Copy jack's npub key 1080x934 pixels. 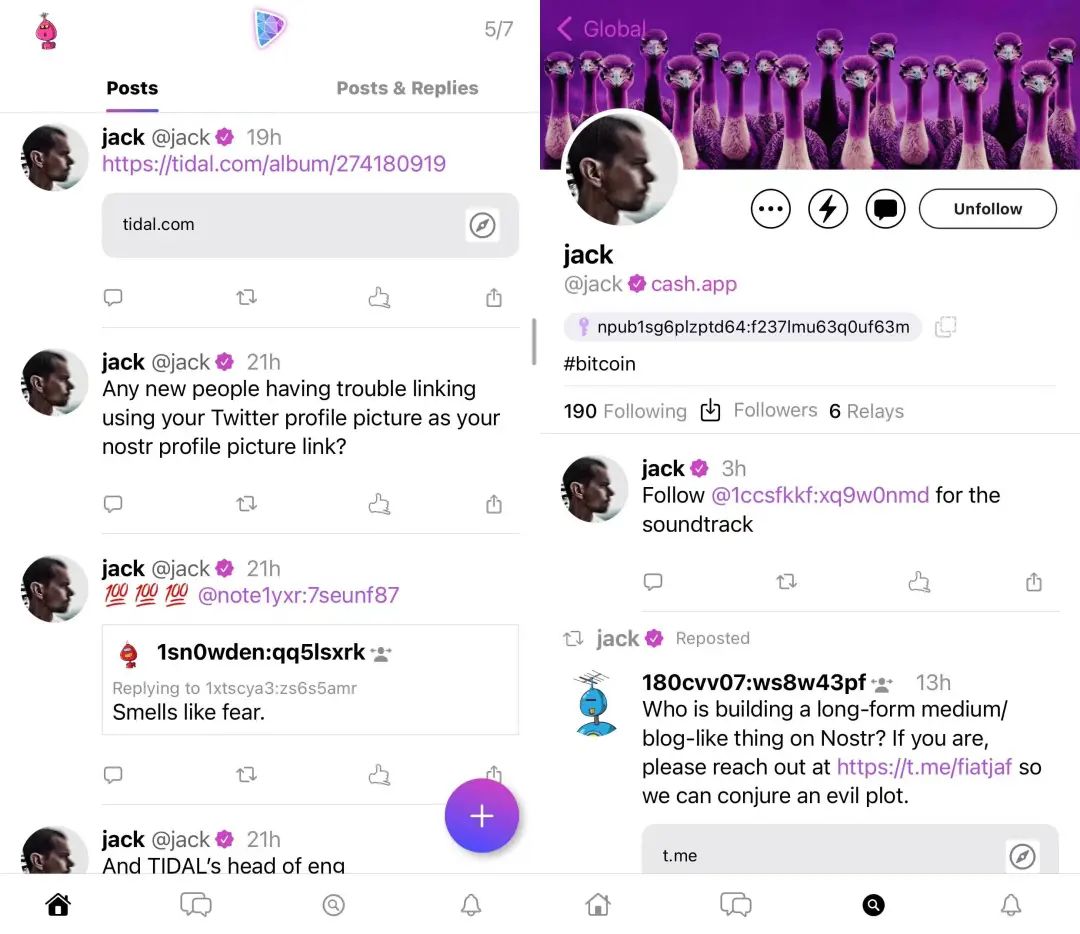point(945,327)
